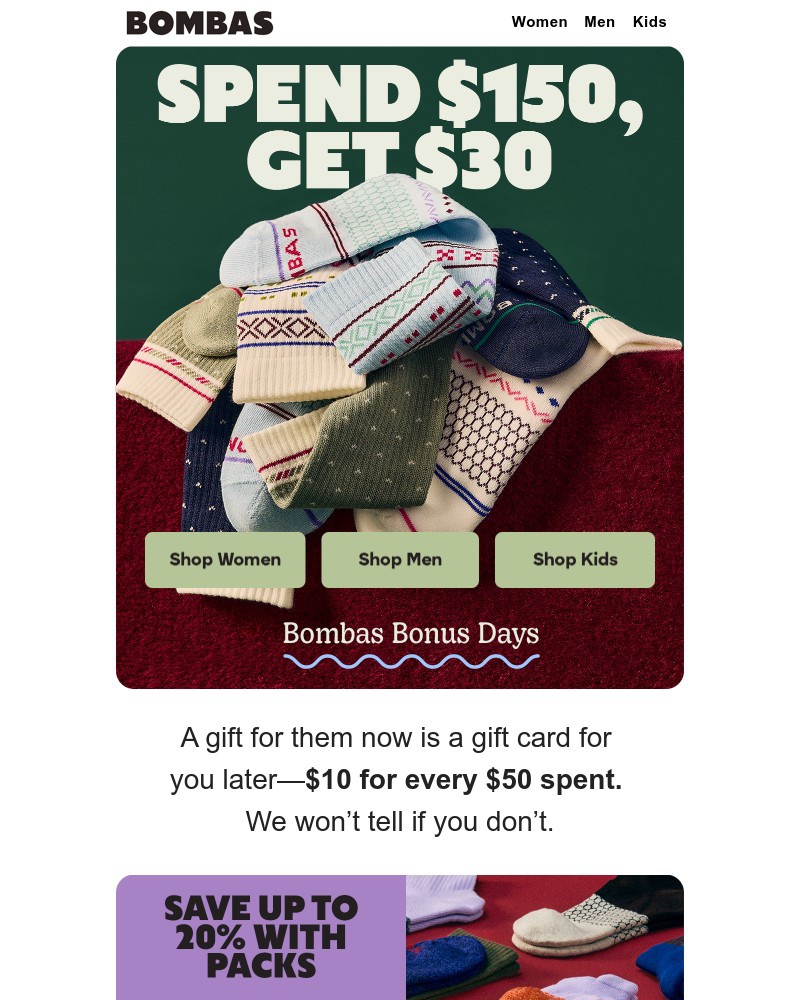Click the Shop Women button
Viewport: 800px width, 1000px height.
pos(225,560)
